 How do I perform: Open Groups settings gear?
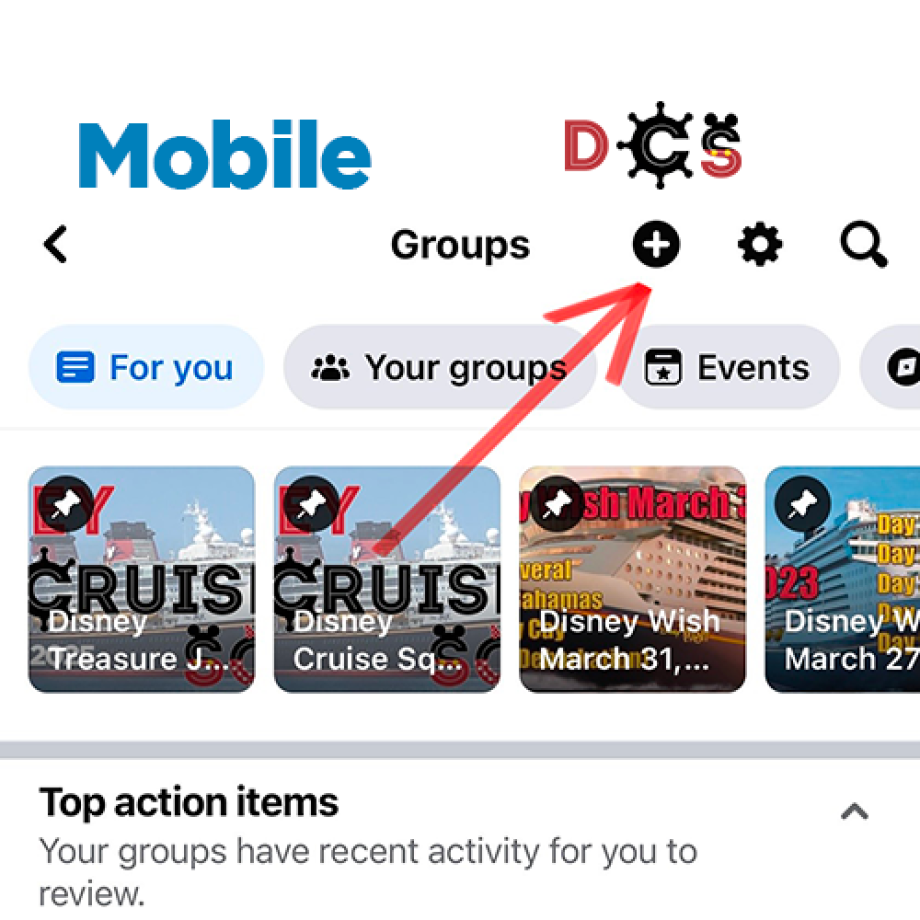pos(760,244)
